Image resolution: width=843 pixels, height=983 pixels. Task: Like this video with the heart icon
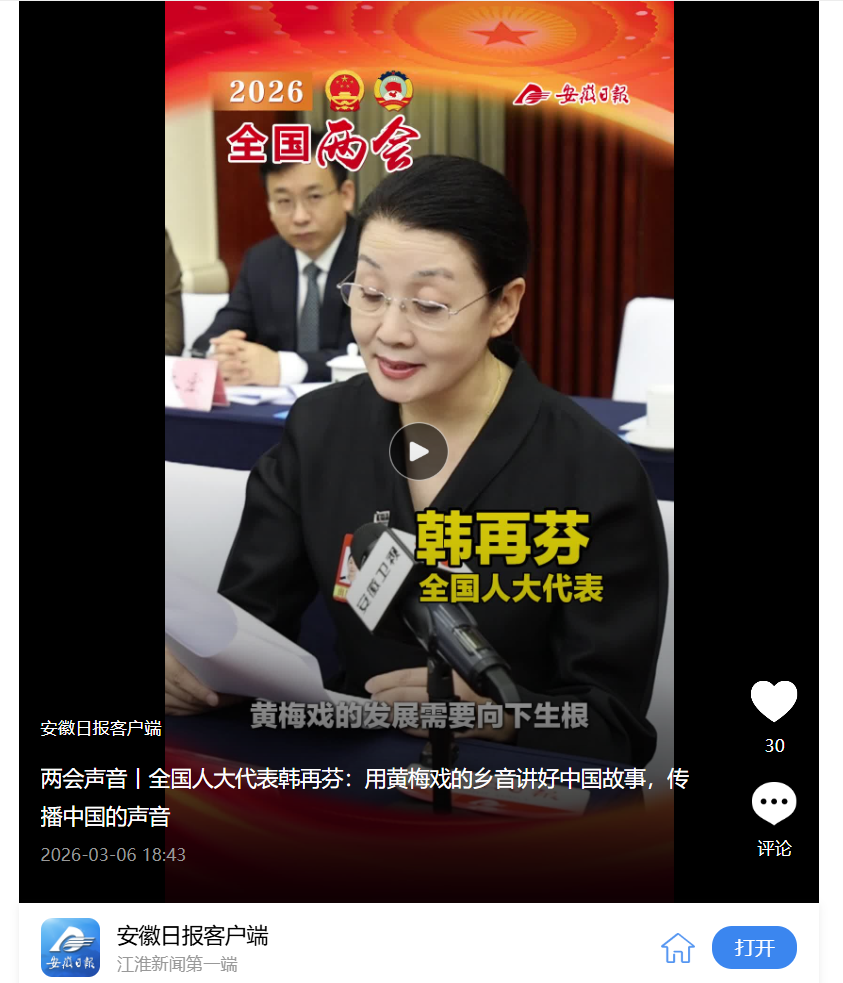(x=773, y=701)
